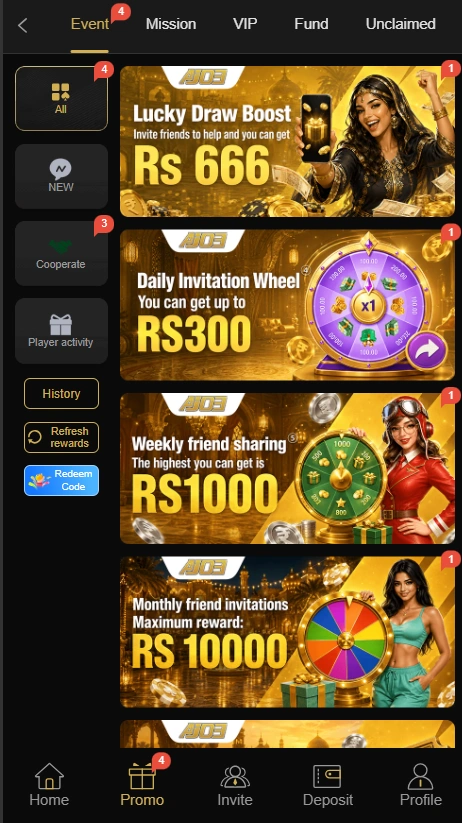Open the Daily Invitation Wheel promotion
The image size is (462, 823).
tap(287, 305)
